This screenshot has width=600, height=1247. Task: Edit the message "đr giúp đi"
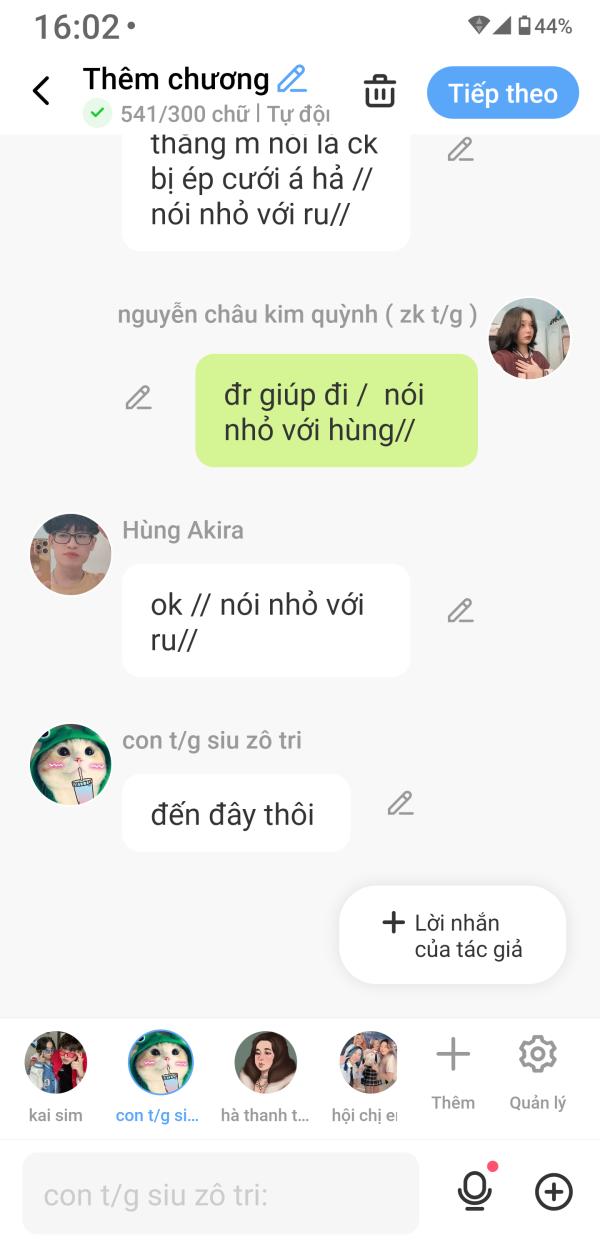pos(138,398)
